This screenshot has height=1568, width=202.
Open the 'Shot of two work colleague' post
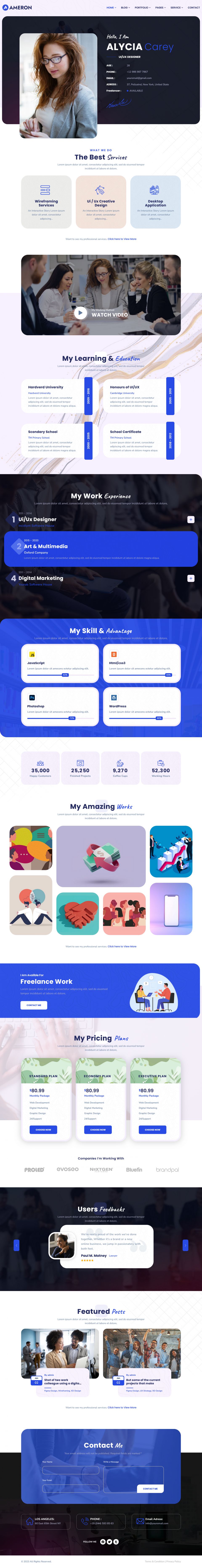point(61,1382)
